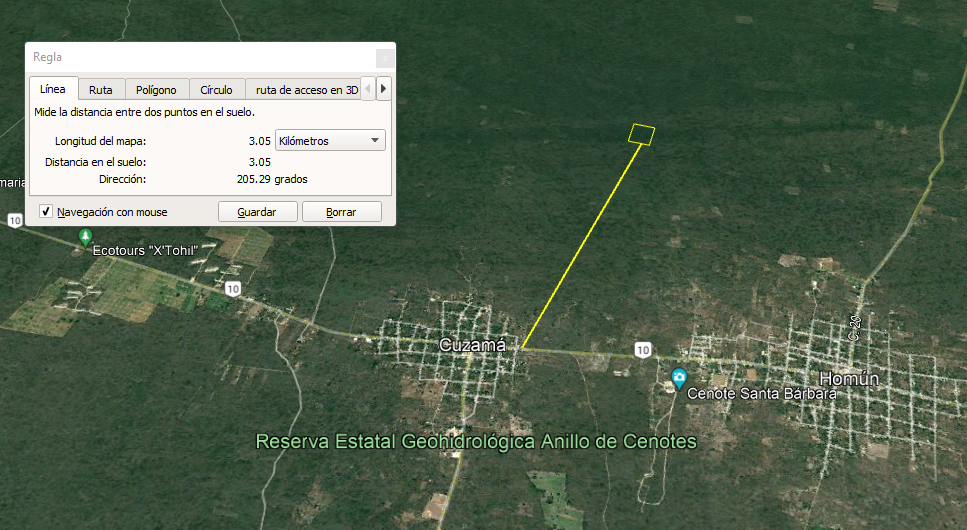Switch to the Ruta tab
Viewport: 967px width, 530px height.
[x=100, y=90]
